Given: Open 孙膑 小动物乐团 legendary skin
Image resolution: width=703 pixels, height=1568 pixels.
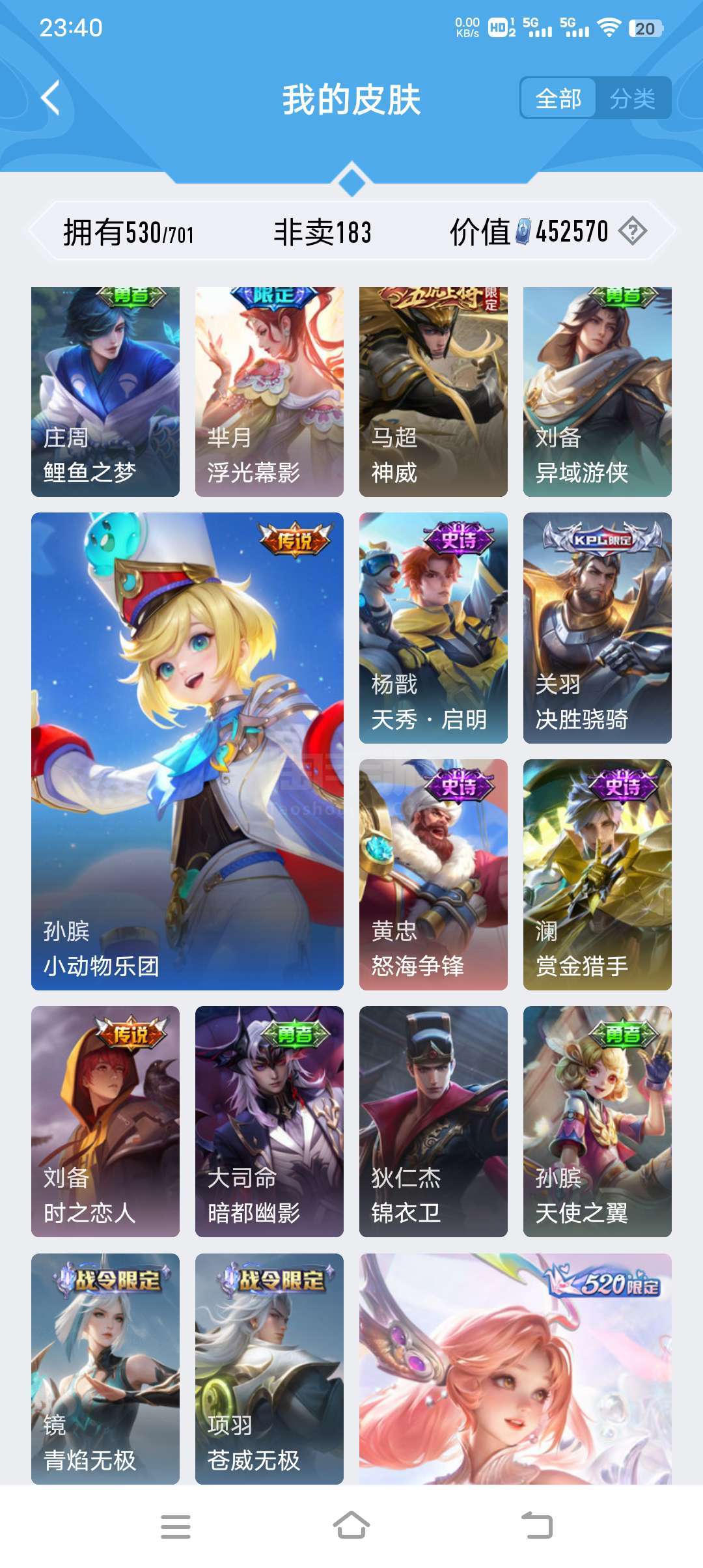Looking at the screenshot, I should pyautogui.click(x=187, y=751).
